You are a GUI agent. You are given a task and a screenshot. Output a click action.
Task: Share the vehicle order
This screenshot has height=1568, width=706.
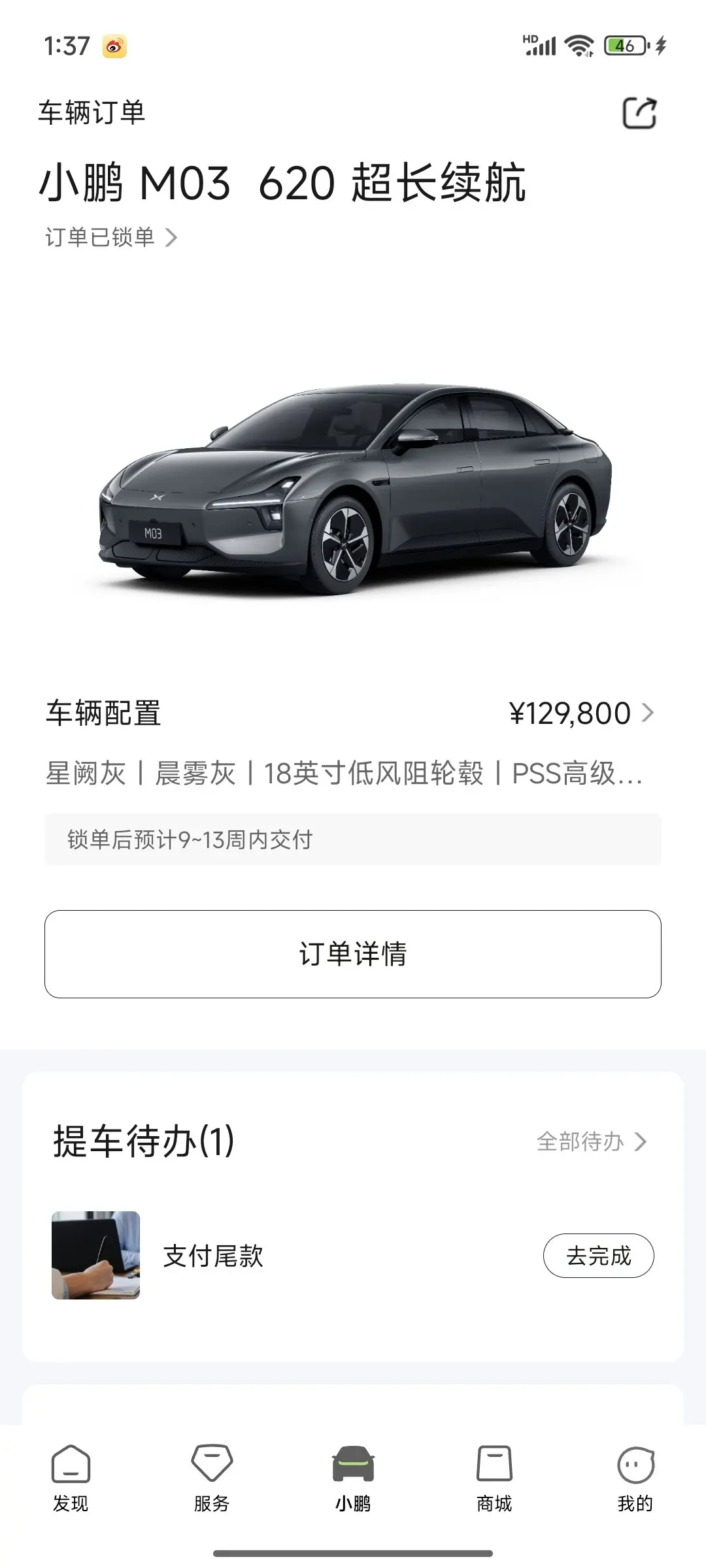(x=639, y=113)
